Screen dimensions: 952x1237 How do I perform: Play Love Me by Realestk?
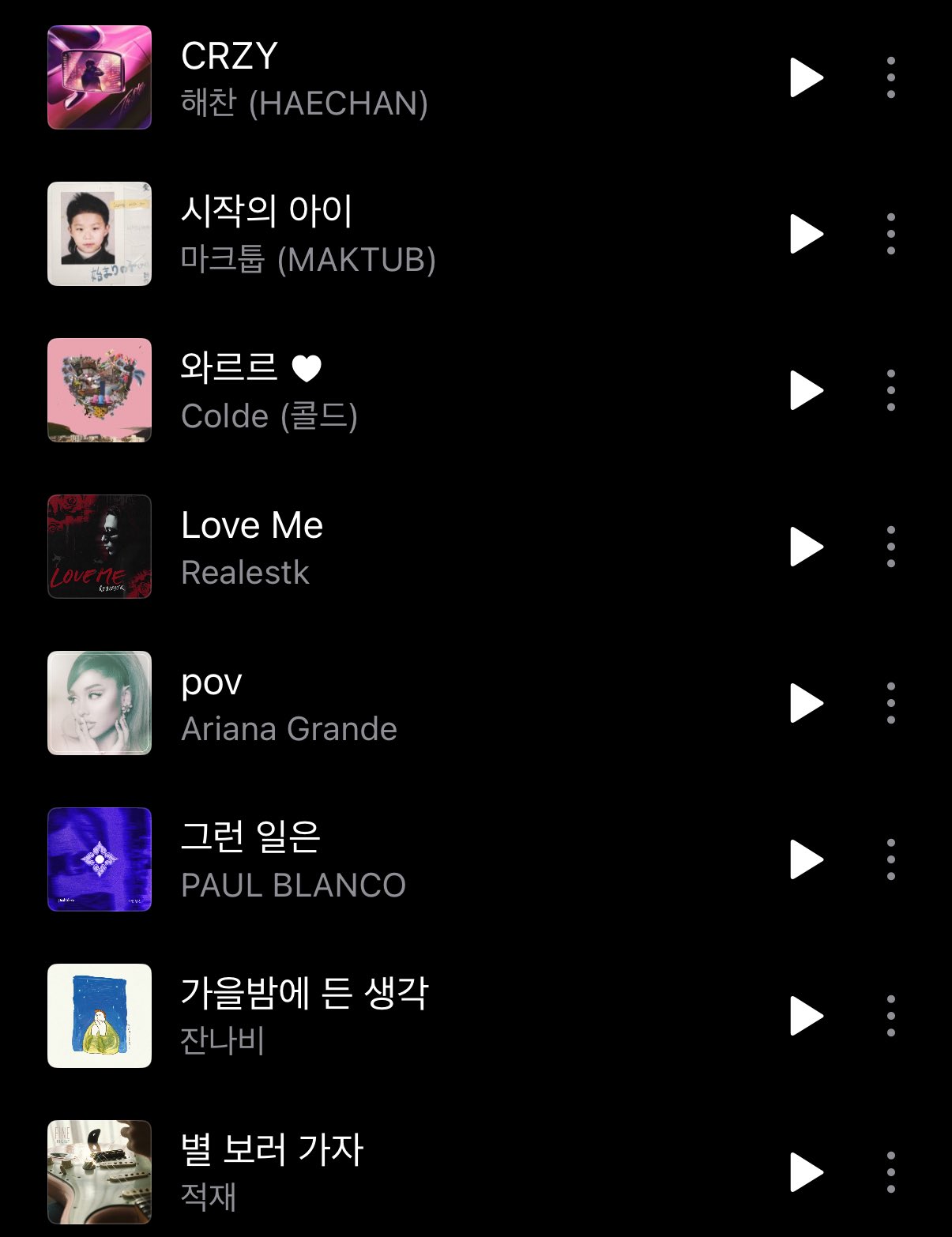coord(806,547)
